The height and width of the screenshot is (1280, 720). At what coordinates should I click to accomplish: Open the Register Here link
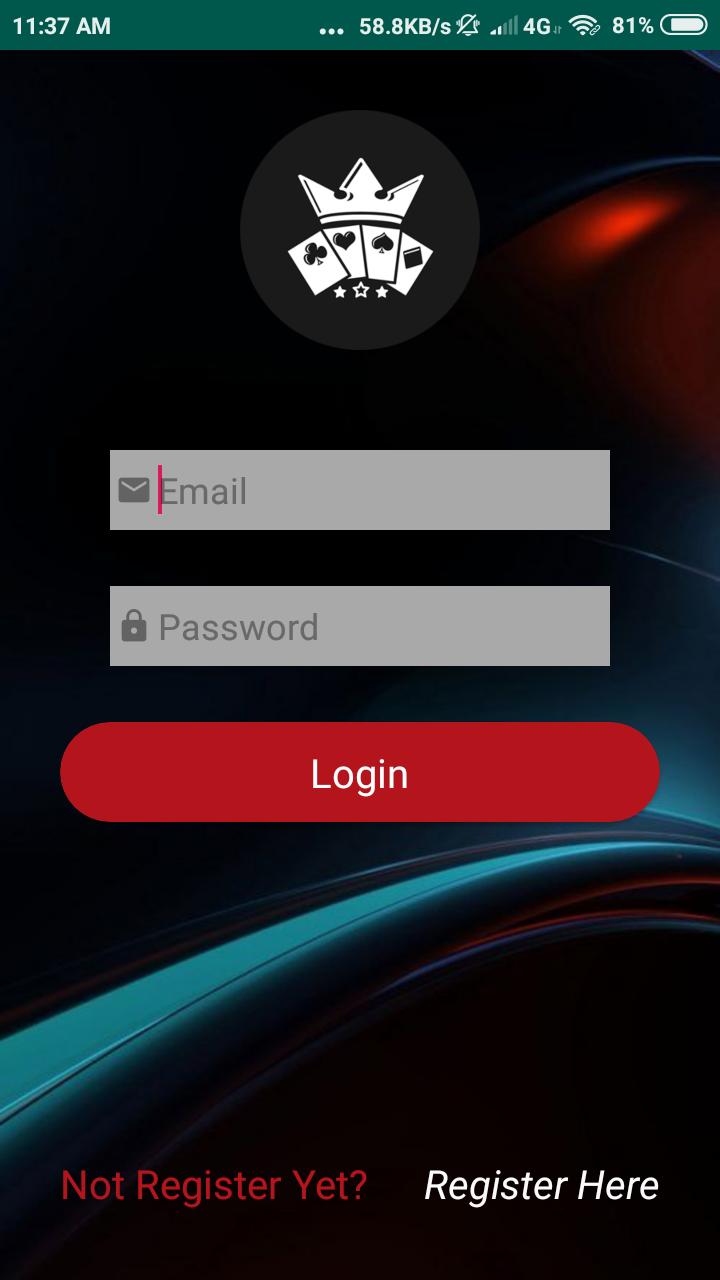tap(541, 1186)
